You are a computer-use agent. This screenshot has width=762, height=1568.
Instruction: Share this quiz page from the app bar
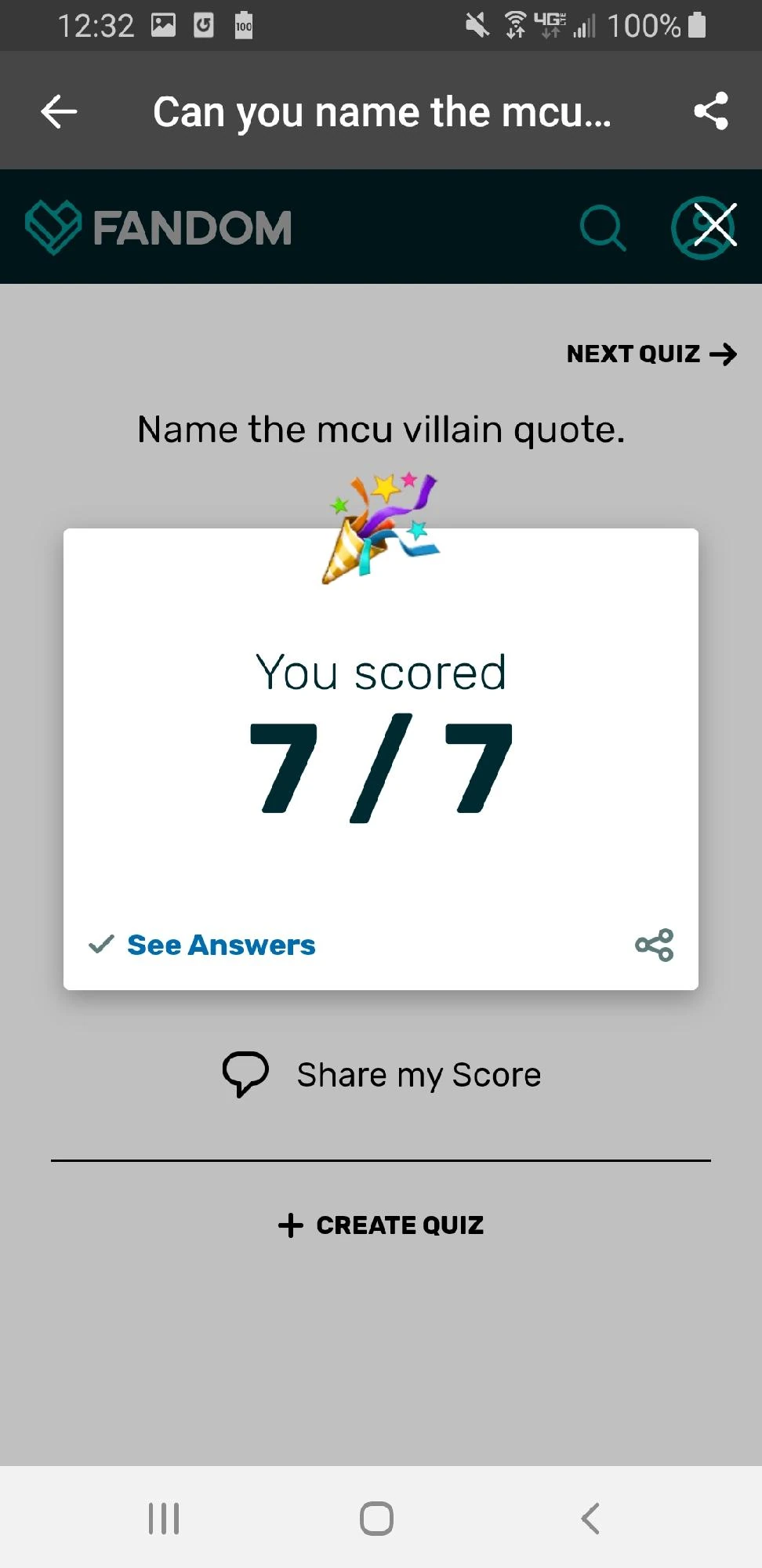coord(711,111)
